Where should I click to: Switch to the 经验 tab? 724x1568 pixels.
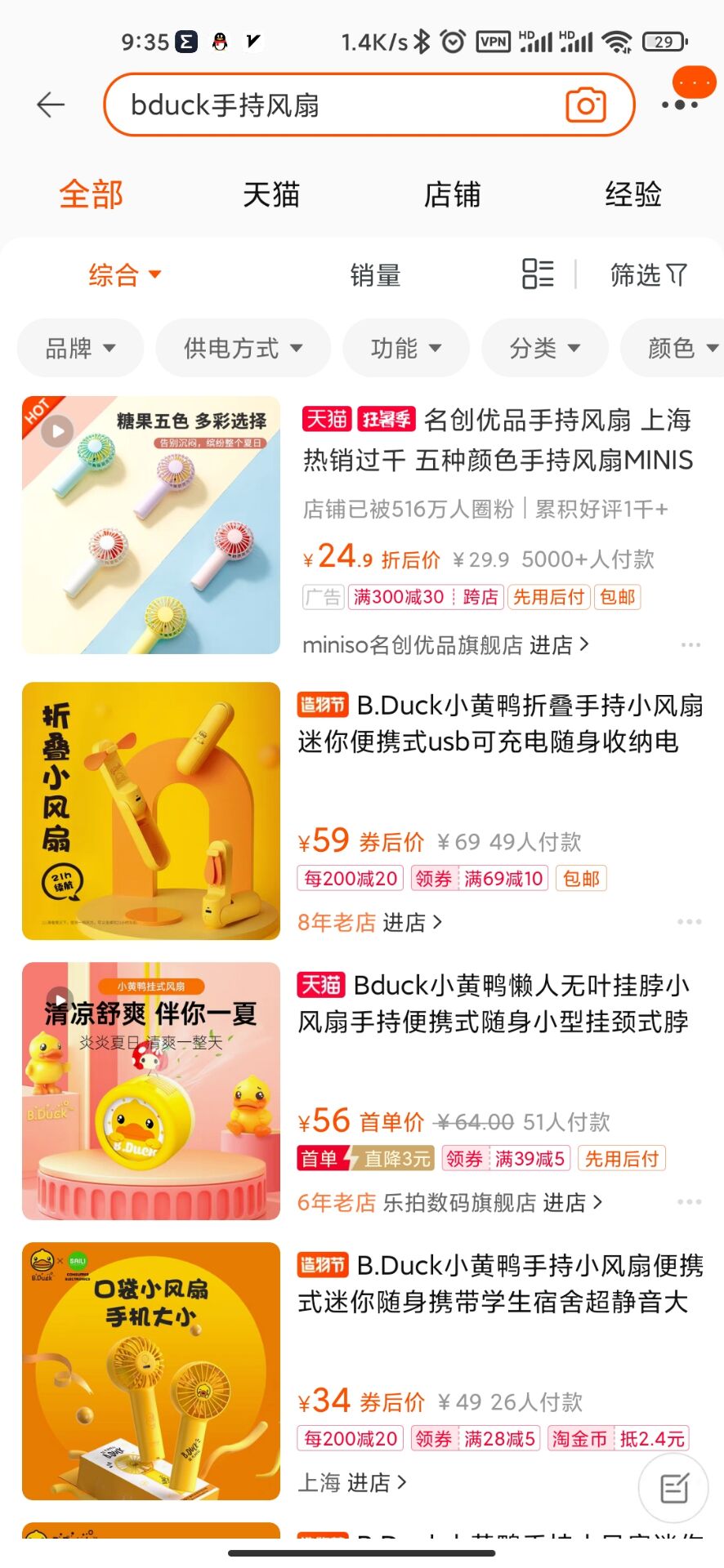click(632, 194)
